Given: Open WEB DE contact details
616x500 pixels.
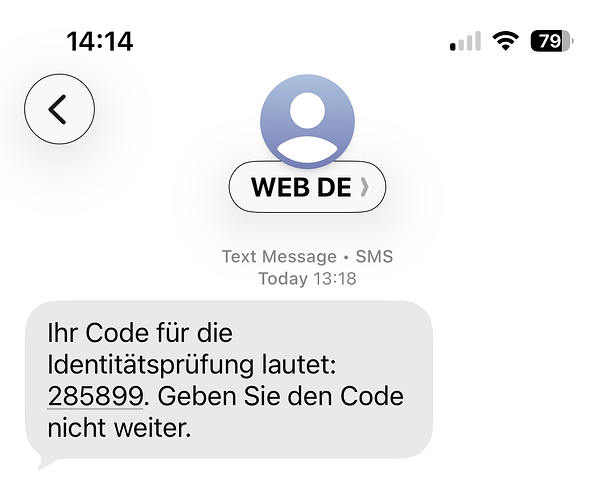Looking at the screenshot, I should coord(307,187).
